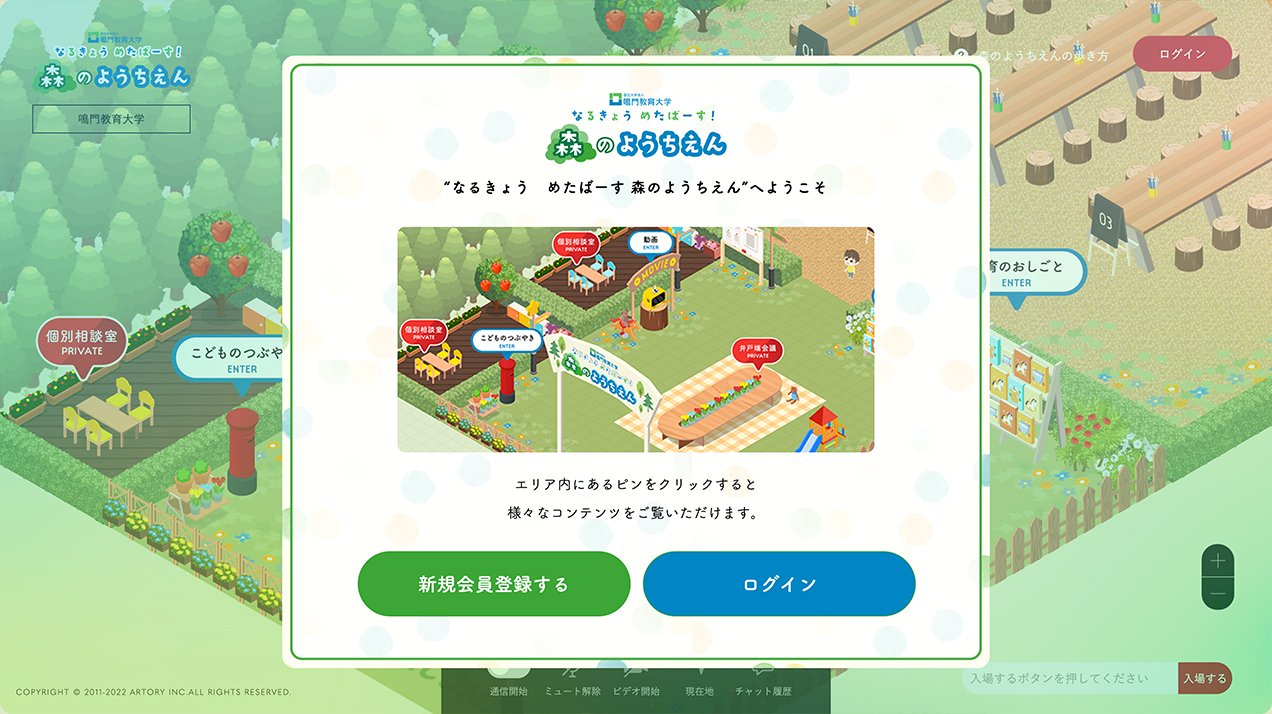Zoom out with the minus button
1272x714 pixels.
(x=1217, y=594)
